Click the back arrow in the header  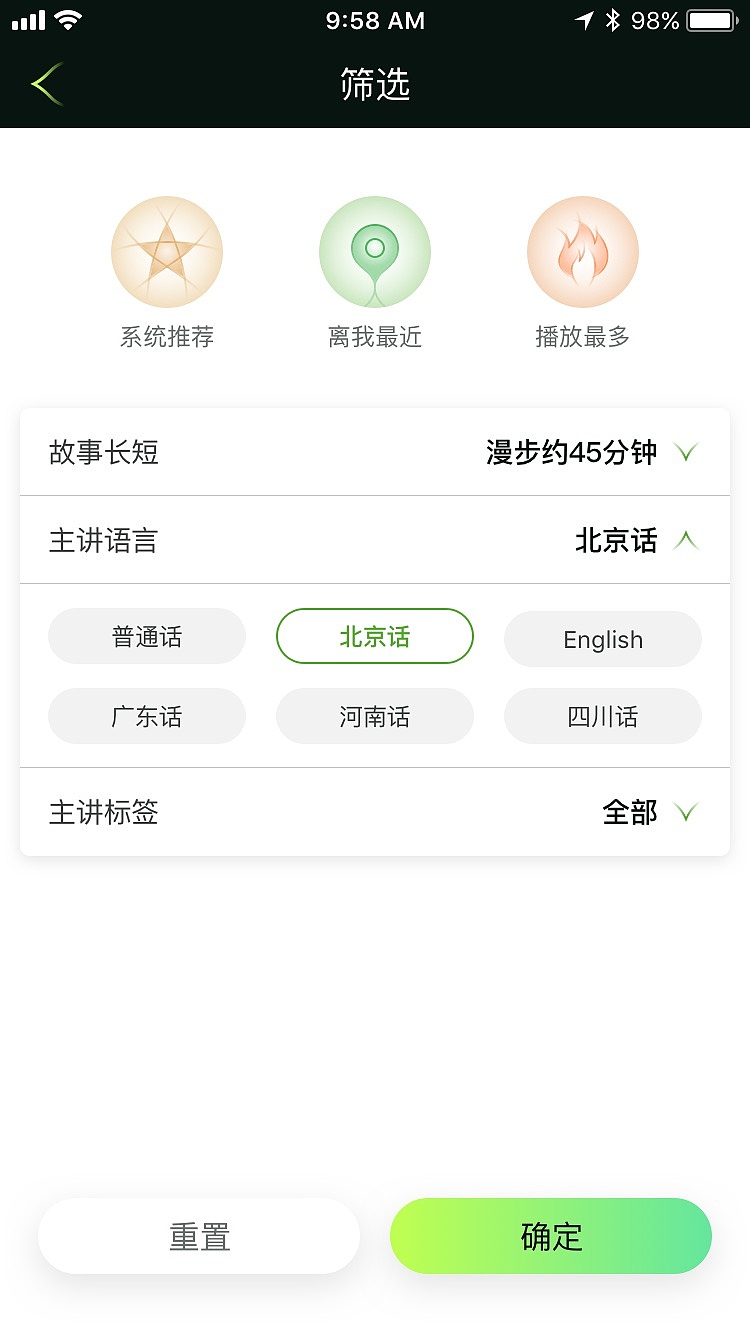coord(45,85)
